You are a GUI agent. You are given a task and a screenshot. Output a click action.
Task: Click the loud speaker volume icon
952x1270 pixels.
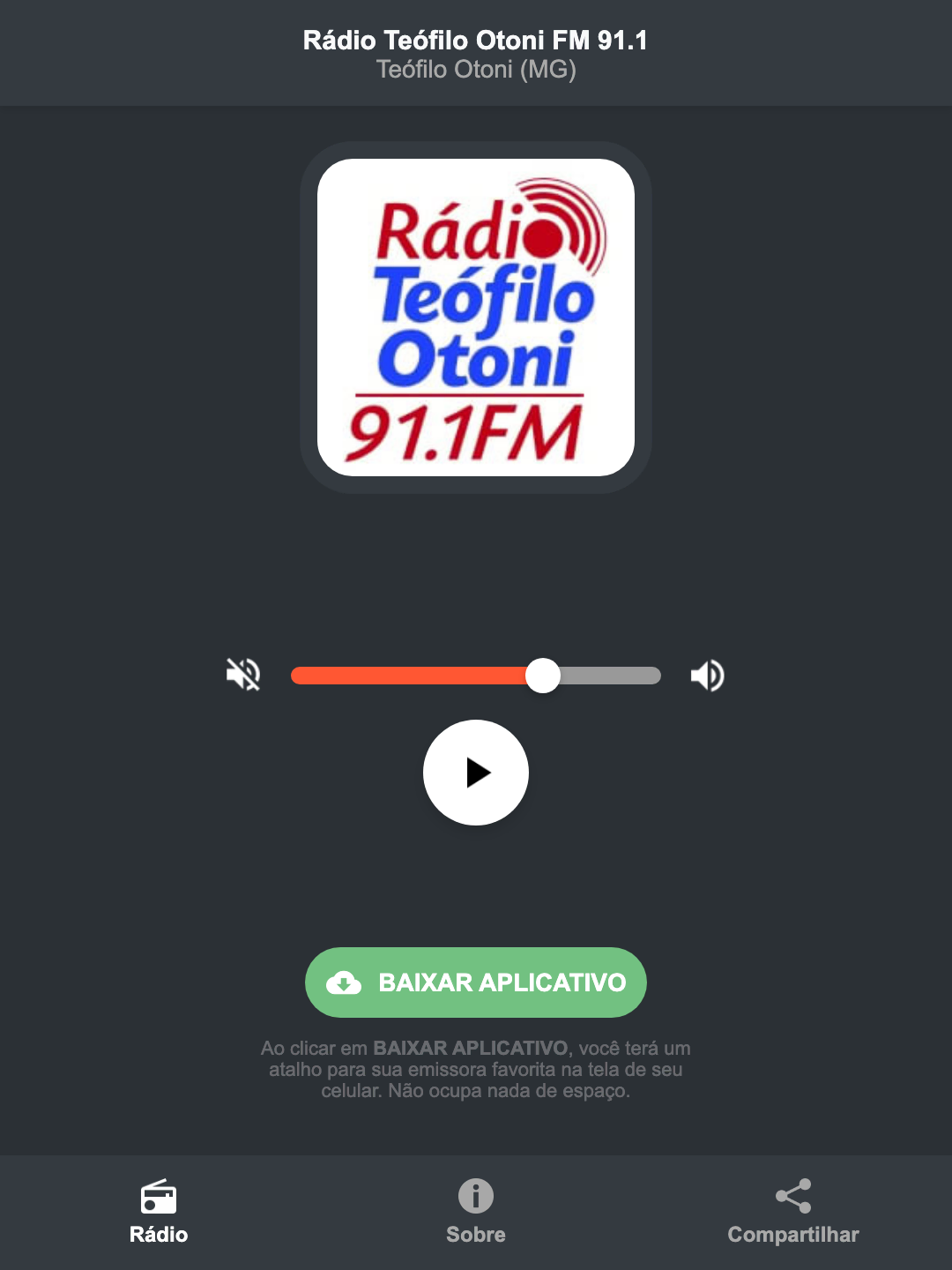(707, 675)
